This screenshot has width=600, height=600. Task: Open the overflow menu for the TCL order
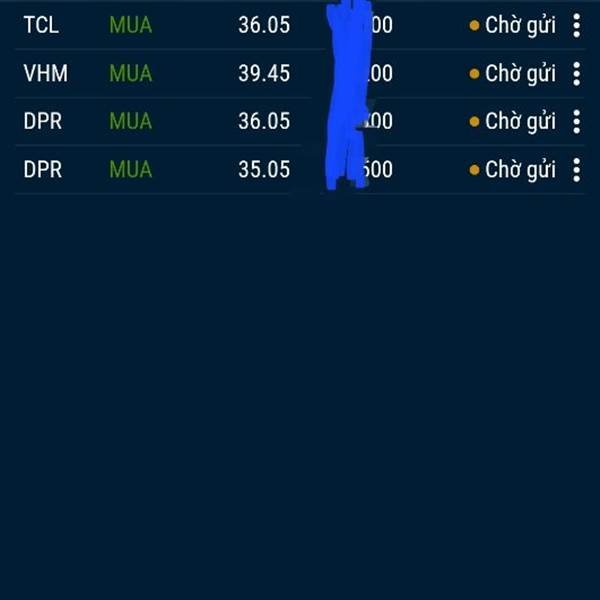(576, 26)
